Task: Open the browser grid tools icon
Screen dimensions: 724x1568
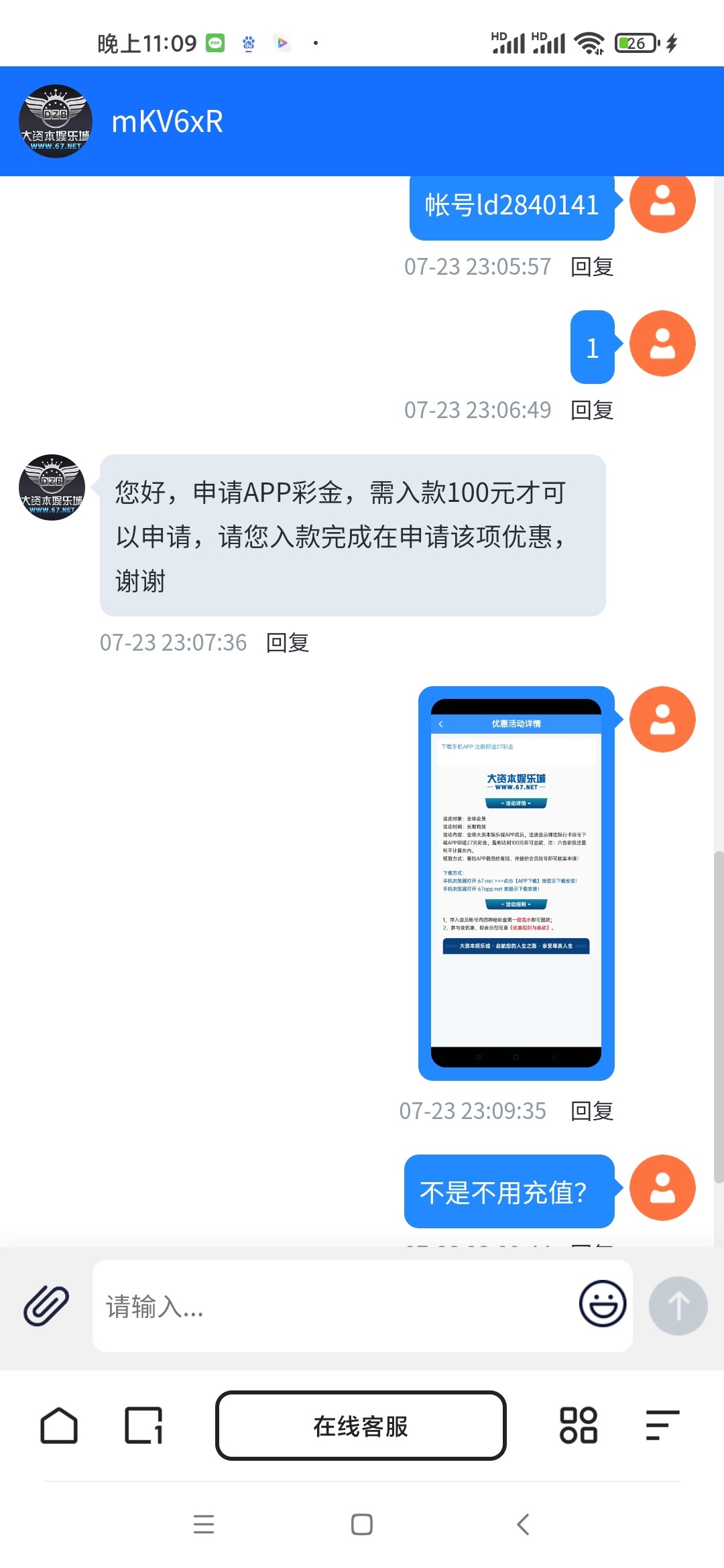Action: pos(578,1425)
